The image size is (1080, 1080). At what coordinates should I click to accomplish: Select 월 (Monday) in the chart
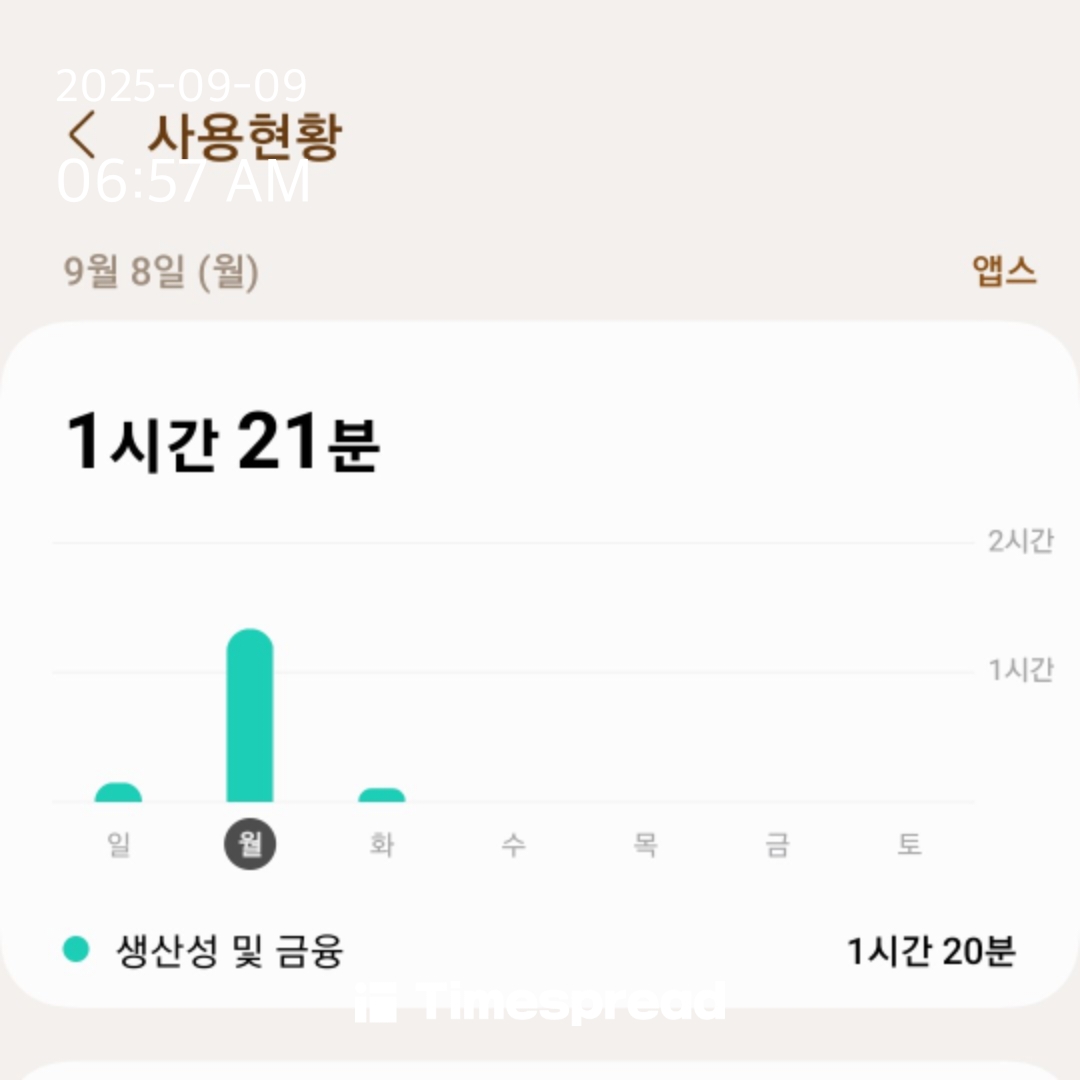coord(250,845)
